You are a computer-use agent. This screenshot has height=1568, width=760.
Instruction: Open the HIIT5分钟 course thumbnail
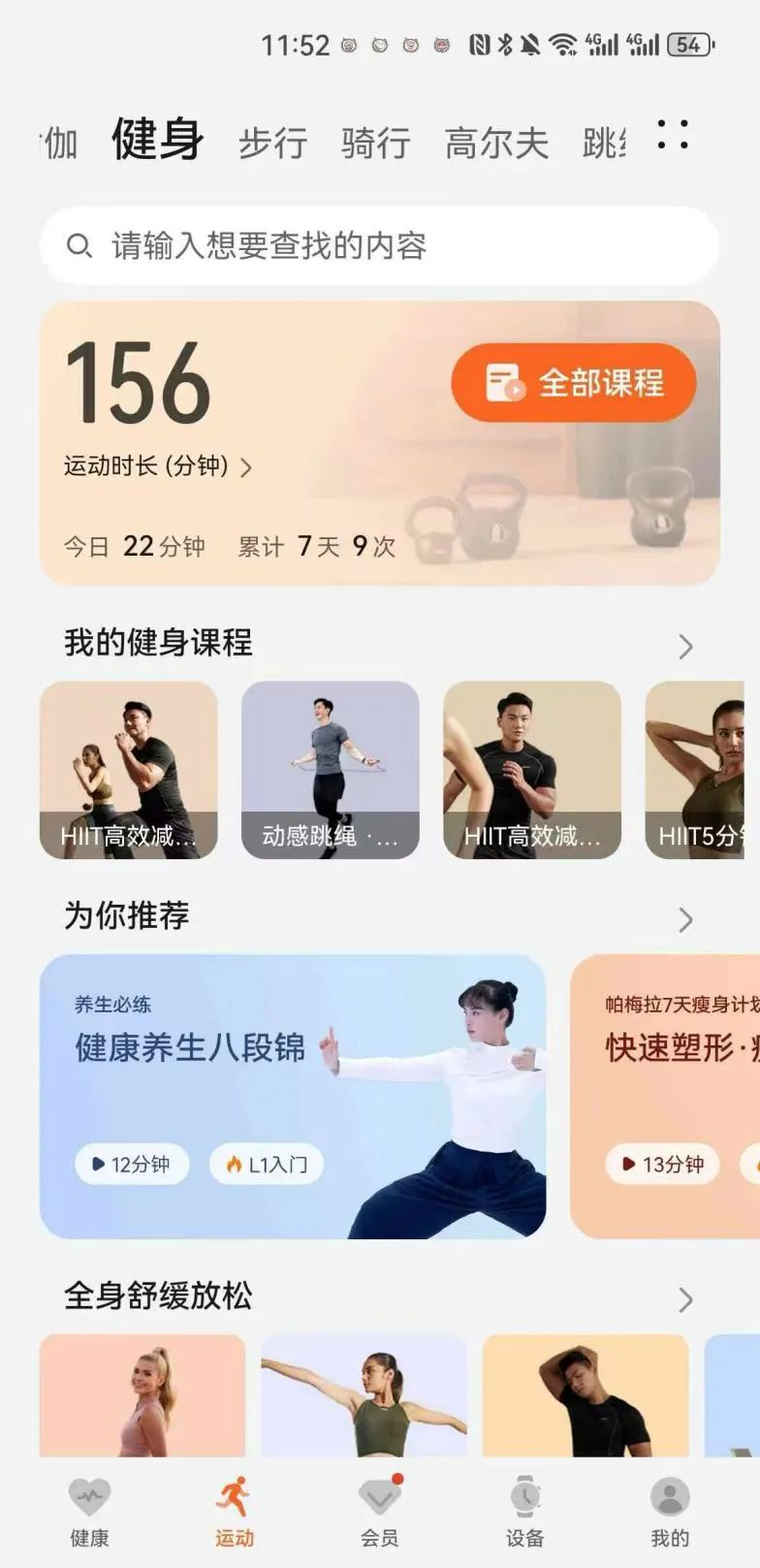pyautogui.click(x=701, y=770)
